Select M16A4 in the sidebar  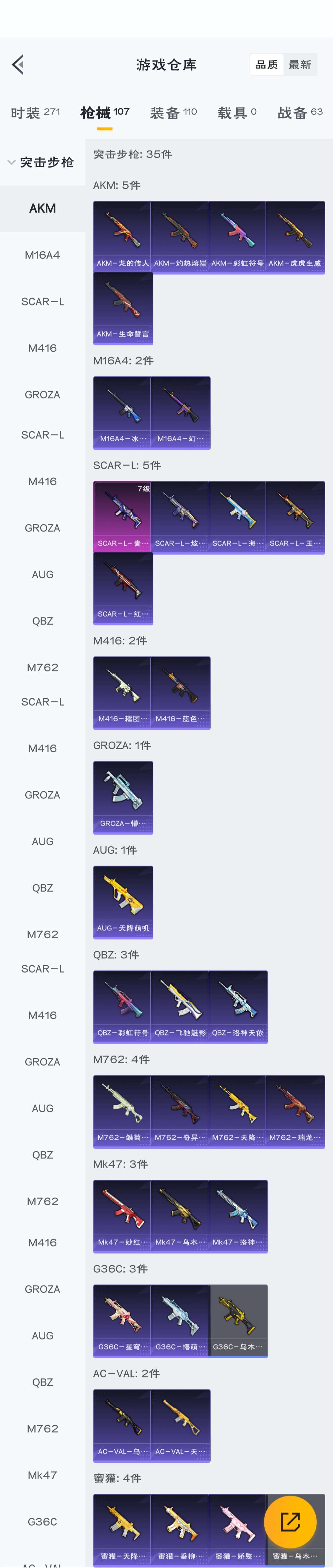(42, 255)
